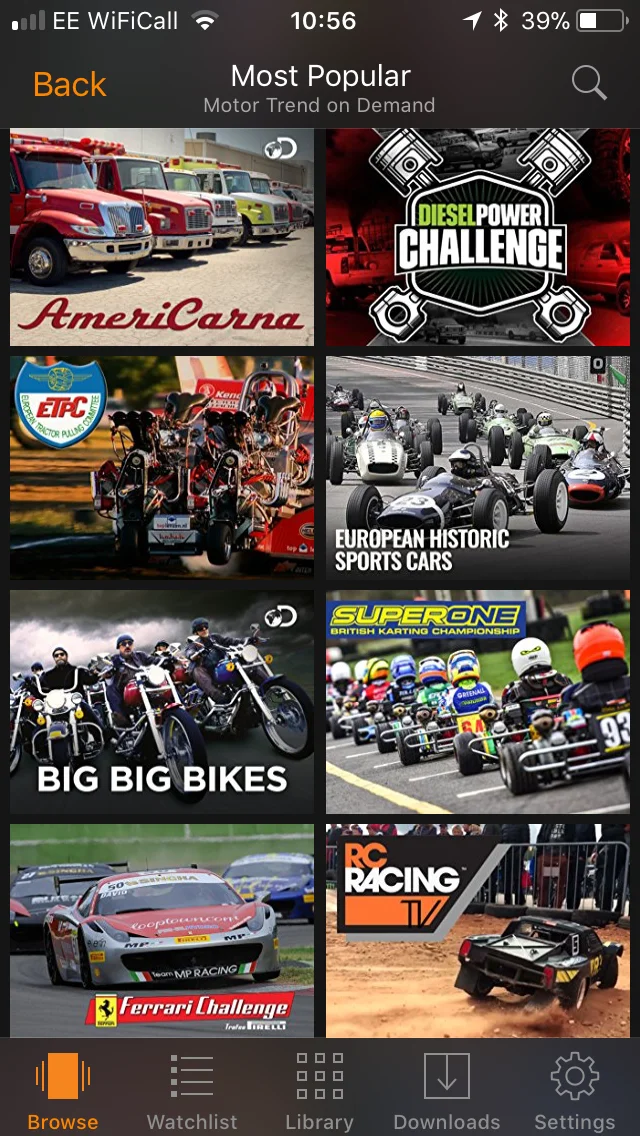Open the AmeriCarna show tile
This screenshot has width=640, height=1136.
point(162,238)
